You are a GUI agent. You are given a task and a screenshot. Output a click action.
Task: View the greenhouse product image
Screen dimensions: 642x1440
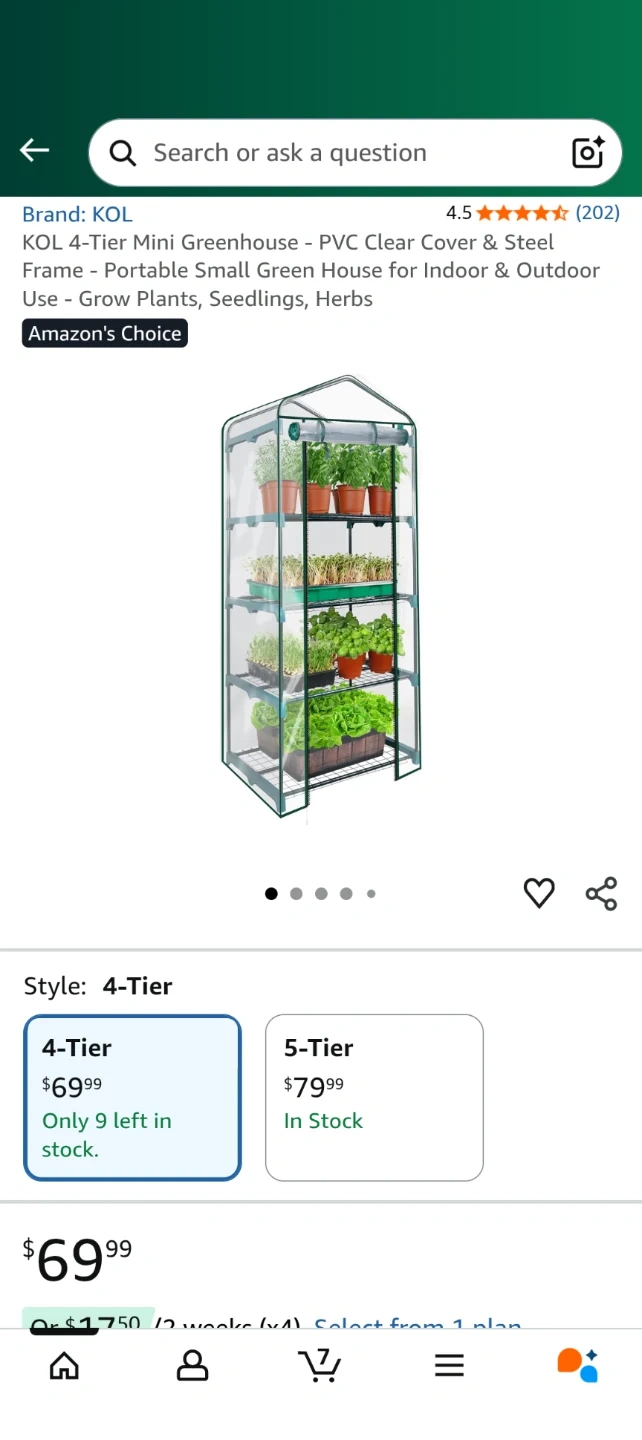tap(320, 598)
